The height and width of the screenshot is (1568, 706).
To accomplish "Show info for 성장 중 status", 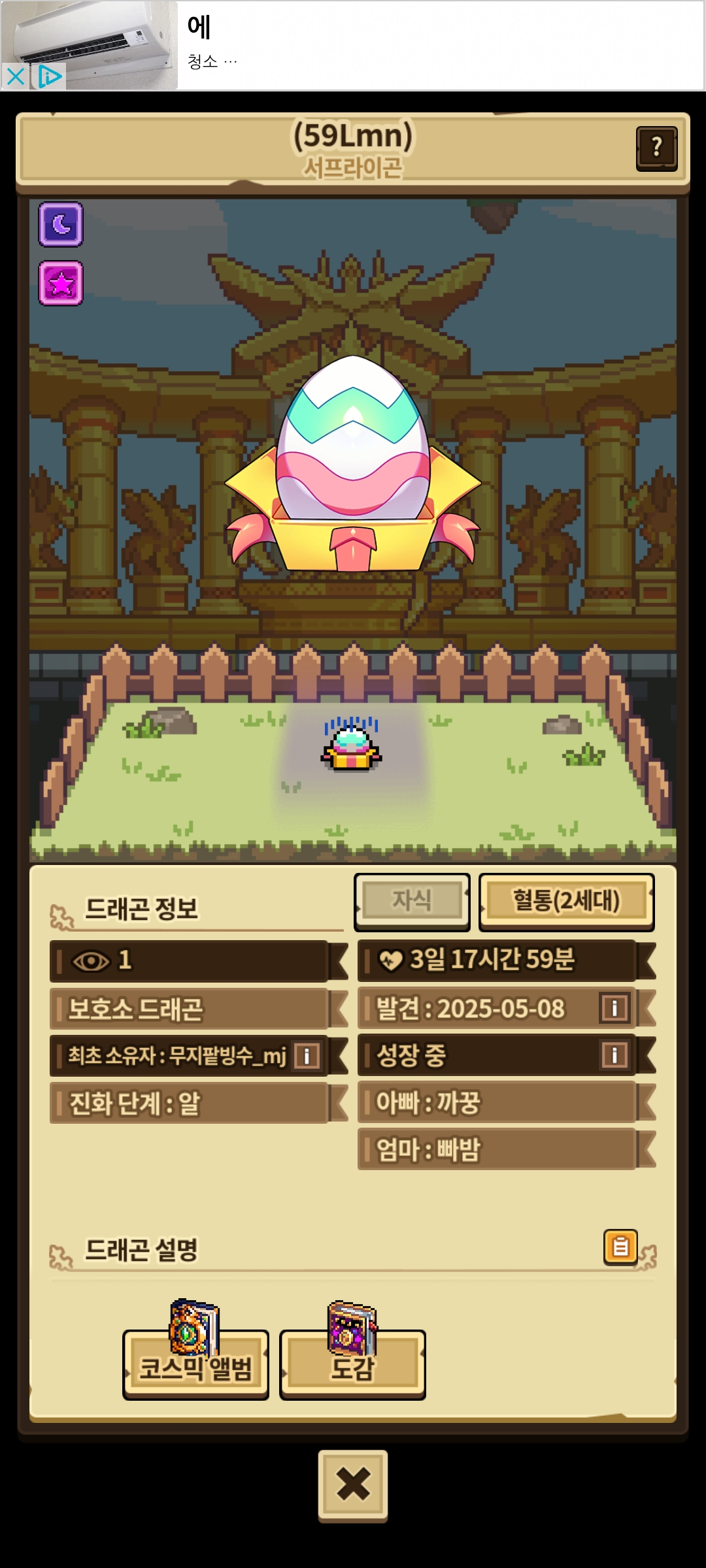I will click(x=614, y=1055).
